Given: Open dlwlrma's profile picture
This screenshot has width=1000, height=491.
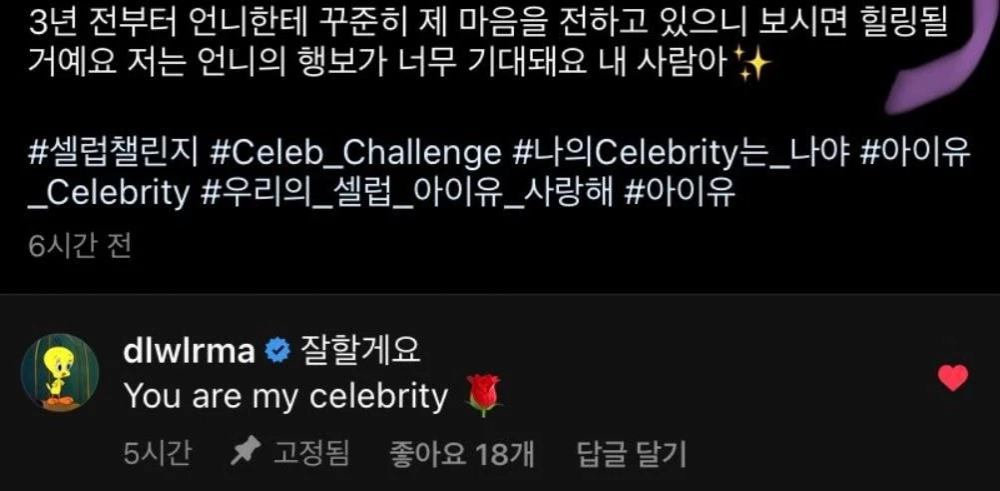Looking at the screenshot, I should (60, 372).
